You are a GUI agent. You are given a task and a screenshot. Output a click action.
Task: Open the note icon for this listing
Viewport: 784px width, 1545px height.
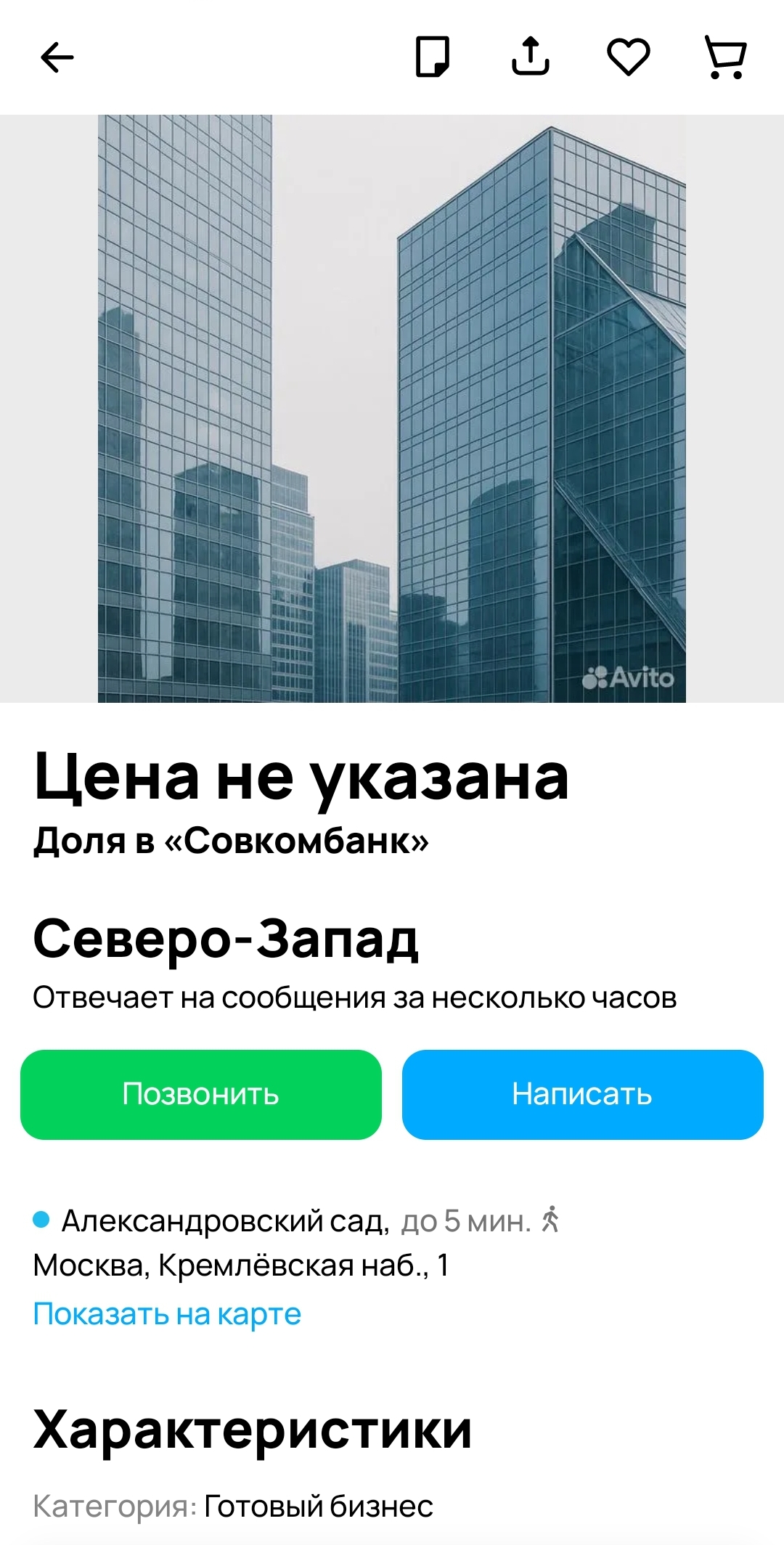pos(433,57)
